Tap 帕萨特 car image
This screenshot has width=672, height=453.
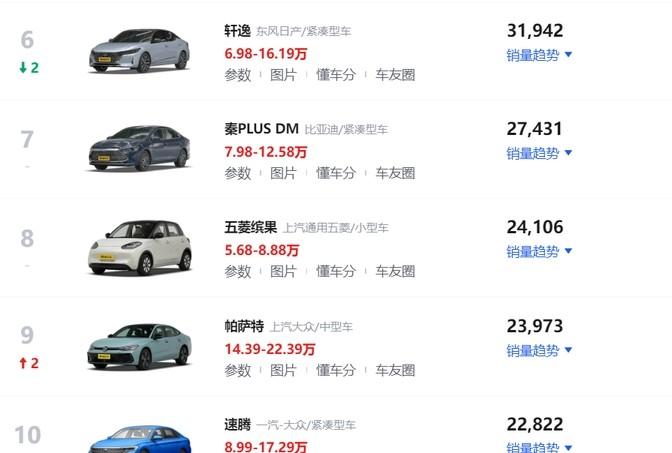pos(138,345)
